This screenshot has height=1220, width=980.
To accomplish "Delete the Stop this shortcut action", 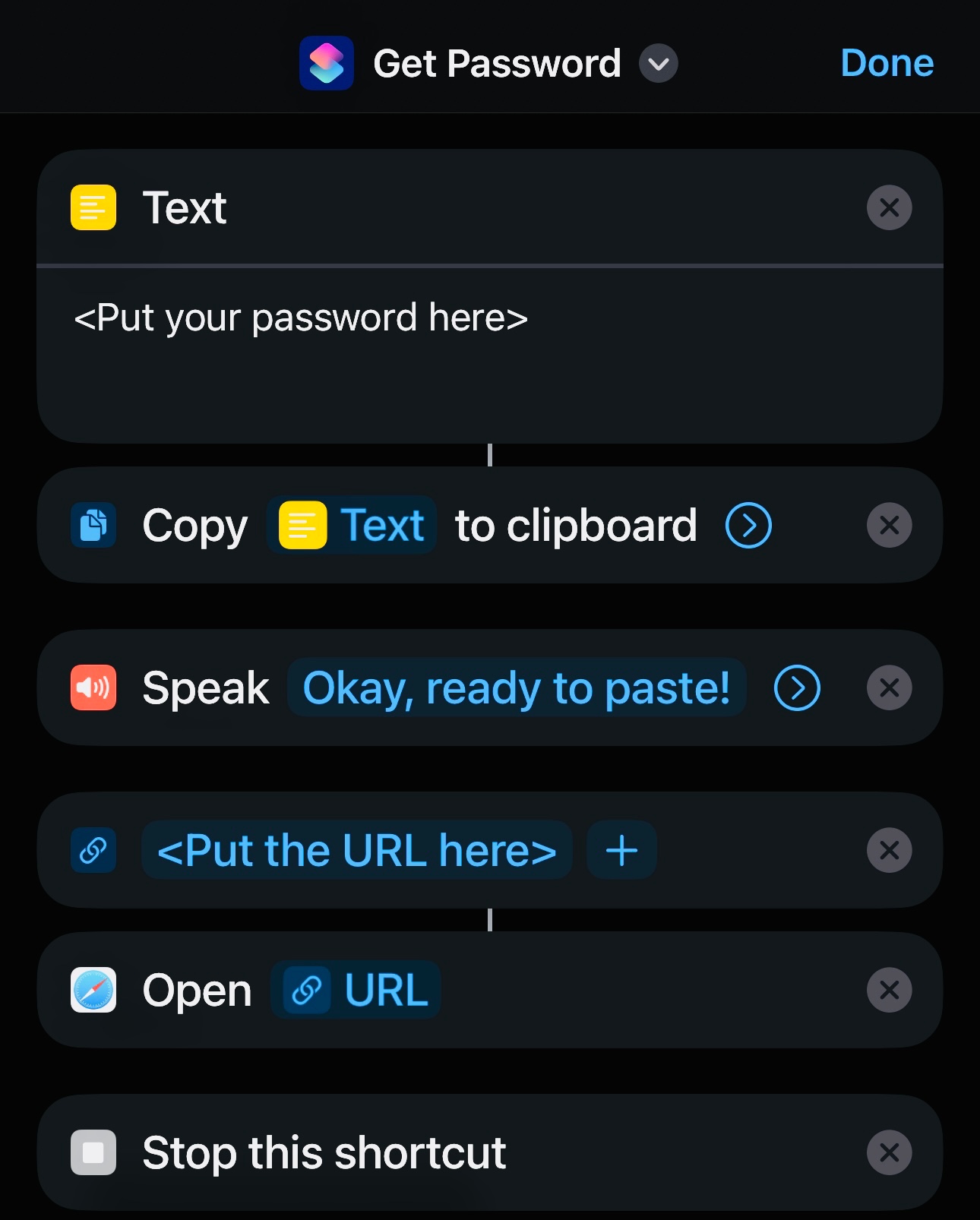I will pyautogui.click(x=888, y=1152).
